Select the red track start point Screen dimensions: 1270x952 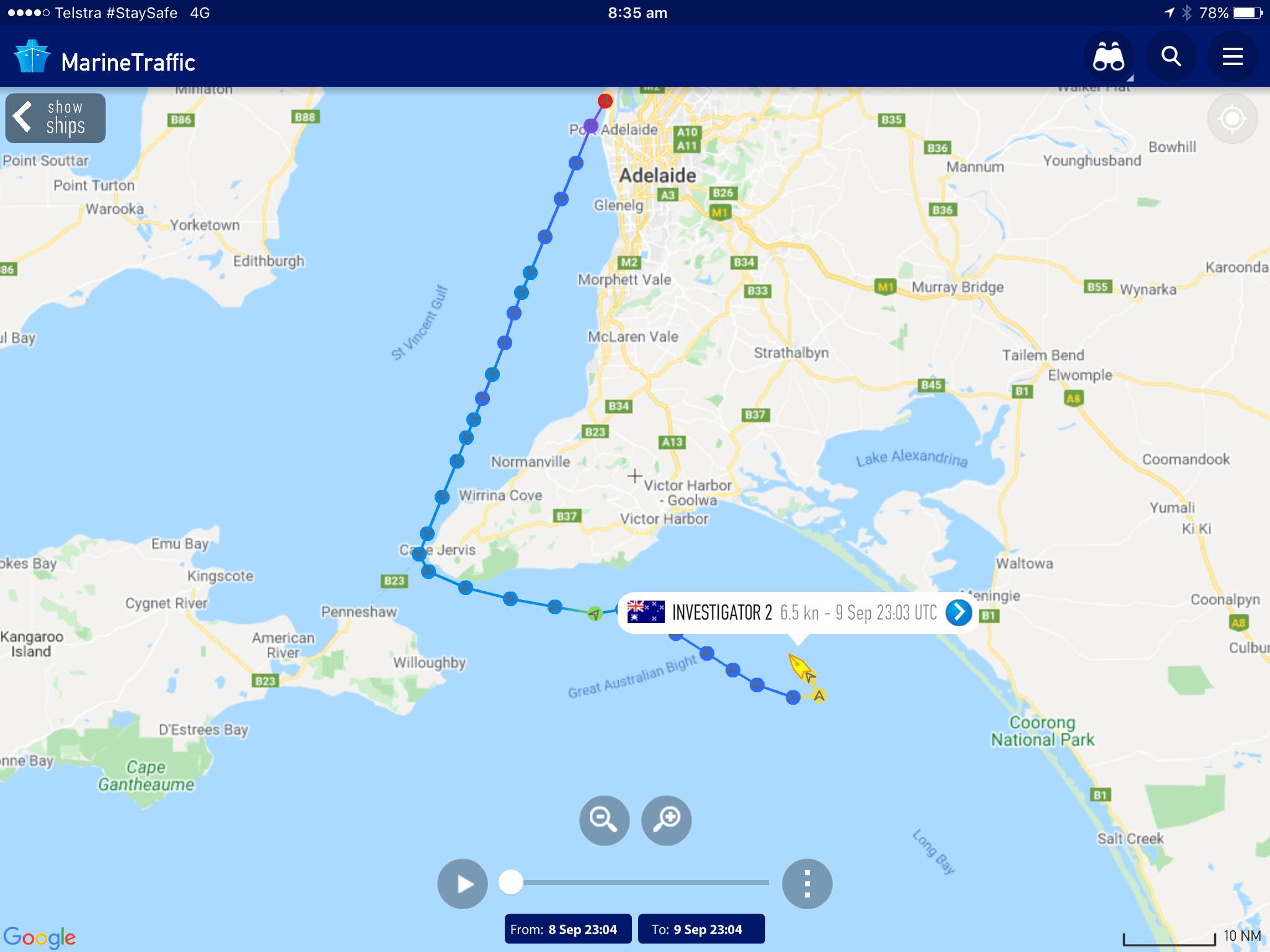605,101
